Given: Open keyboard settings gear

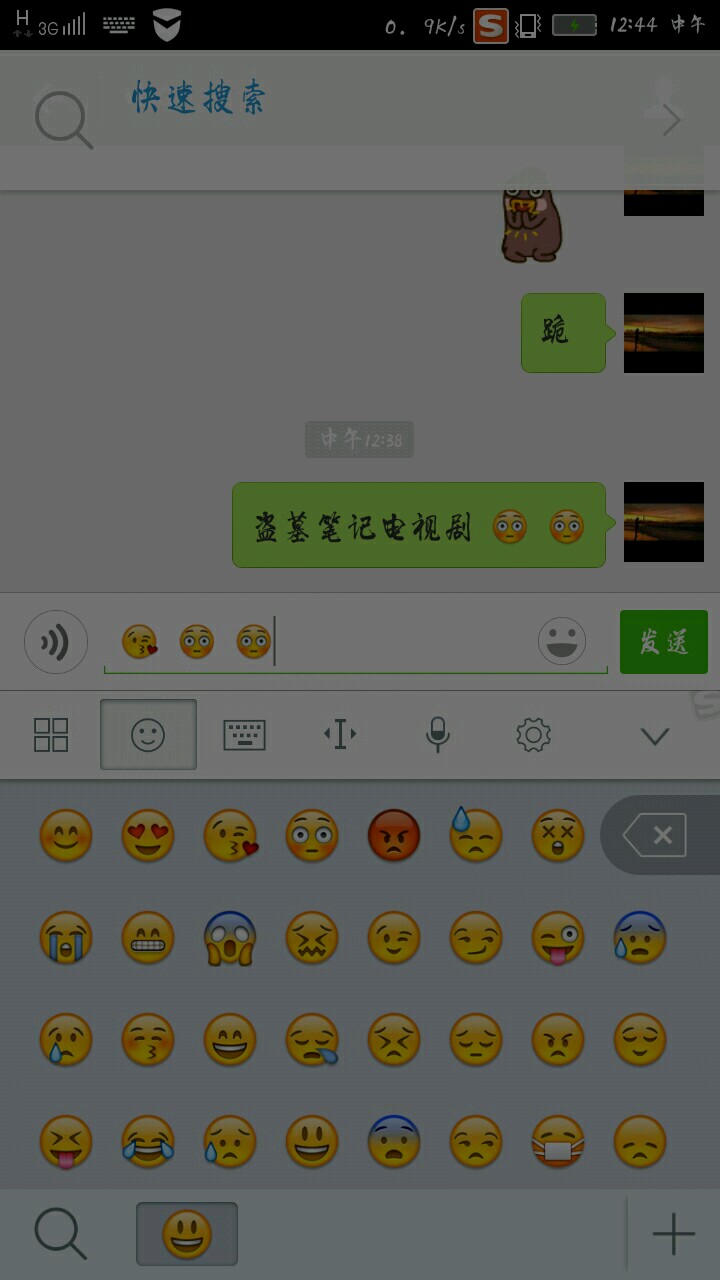Looking at the screenshot, I should 533,735.
